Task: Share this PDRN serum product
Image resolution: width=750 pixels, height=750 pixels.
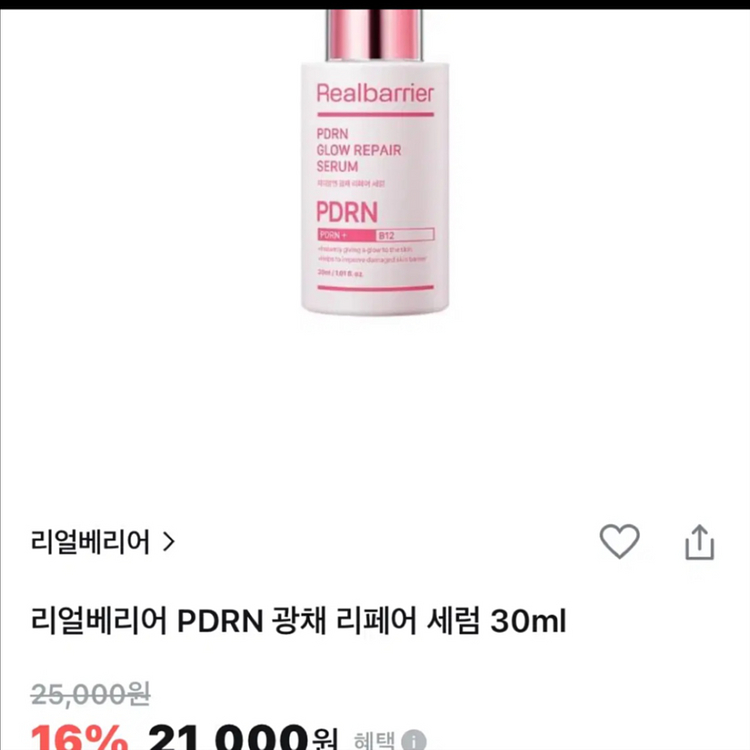Action: pyautogui.click(x=699, y=542)
